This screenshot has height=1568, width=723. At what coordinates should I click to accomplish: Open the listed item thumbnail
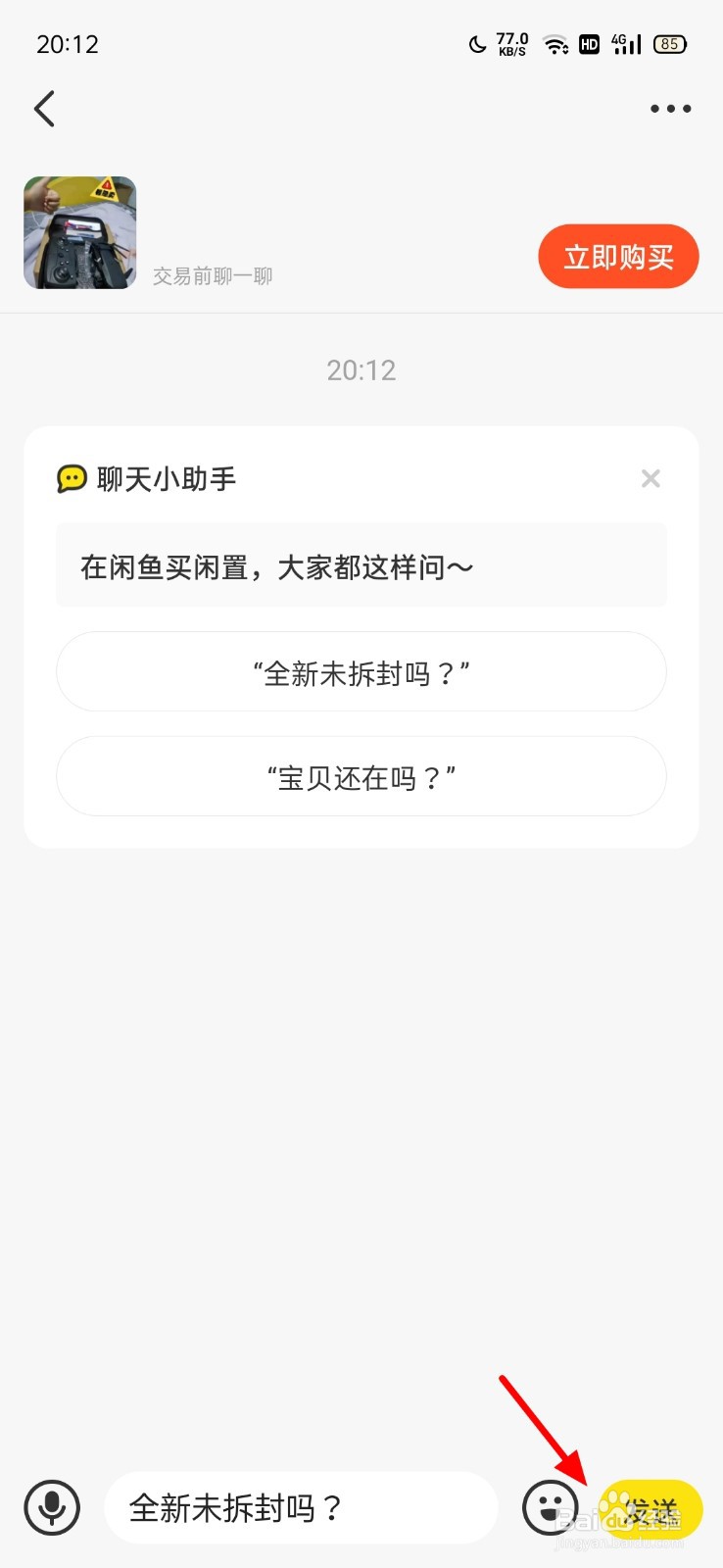[80, 233]
